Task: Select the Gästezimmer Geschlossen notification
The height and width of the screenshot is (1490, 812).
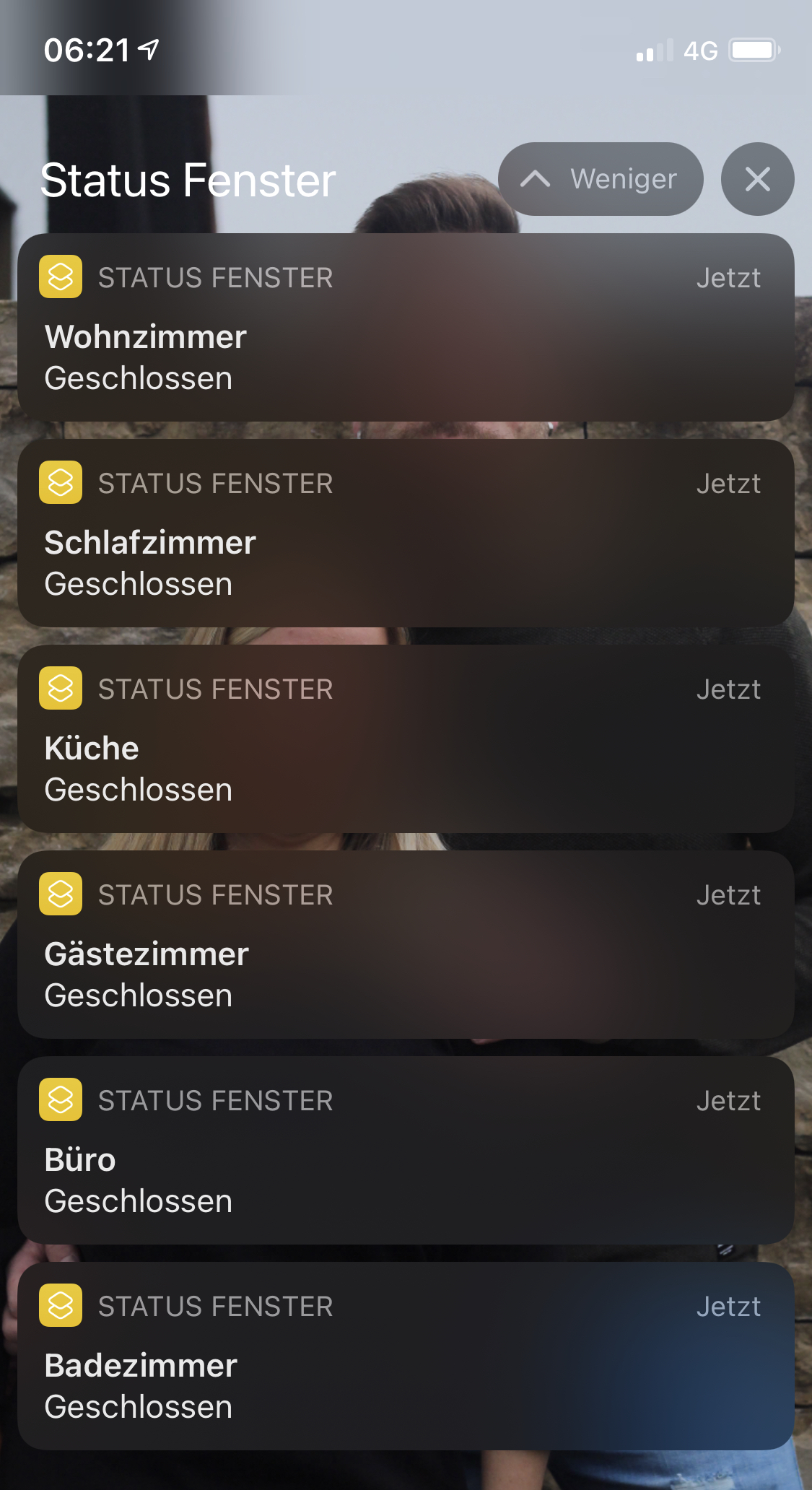Action: [406, 945]
